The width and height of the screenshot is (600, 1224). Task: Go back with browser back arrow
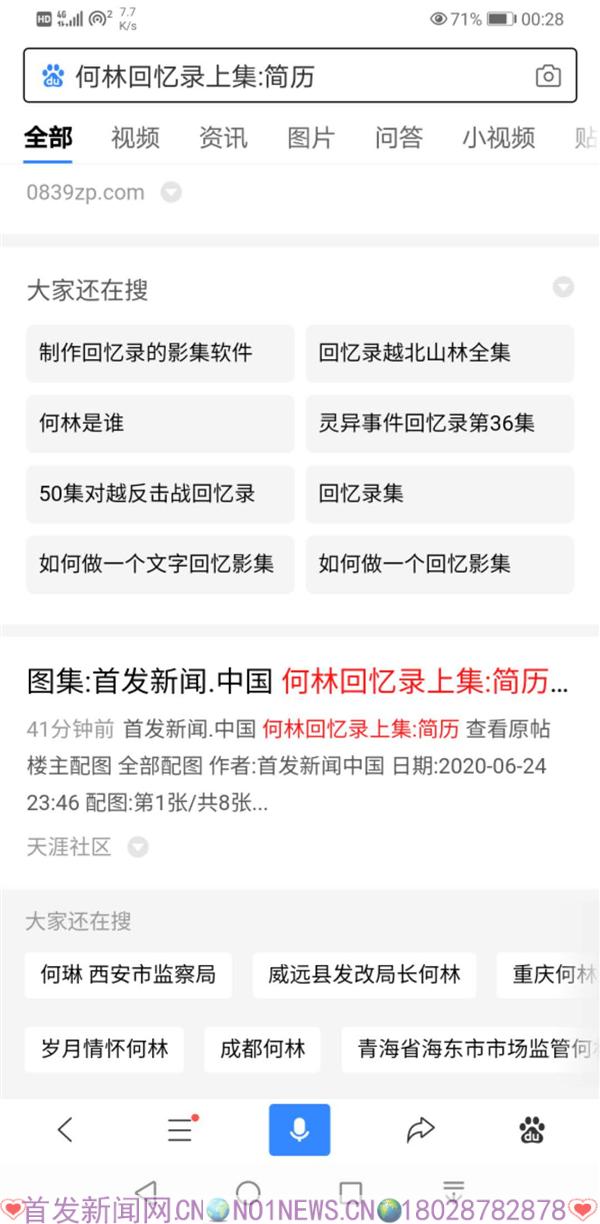click(x=65, y=1130)
